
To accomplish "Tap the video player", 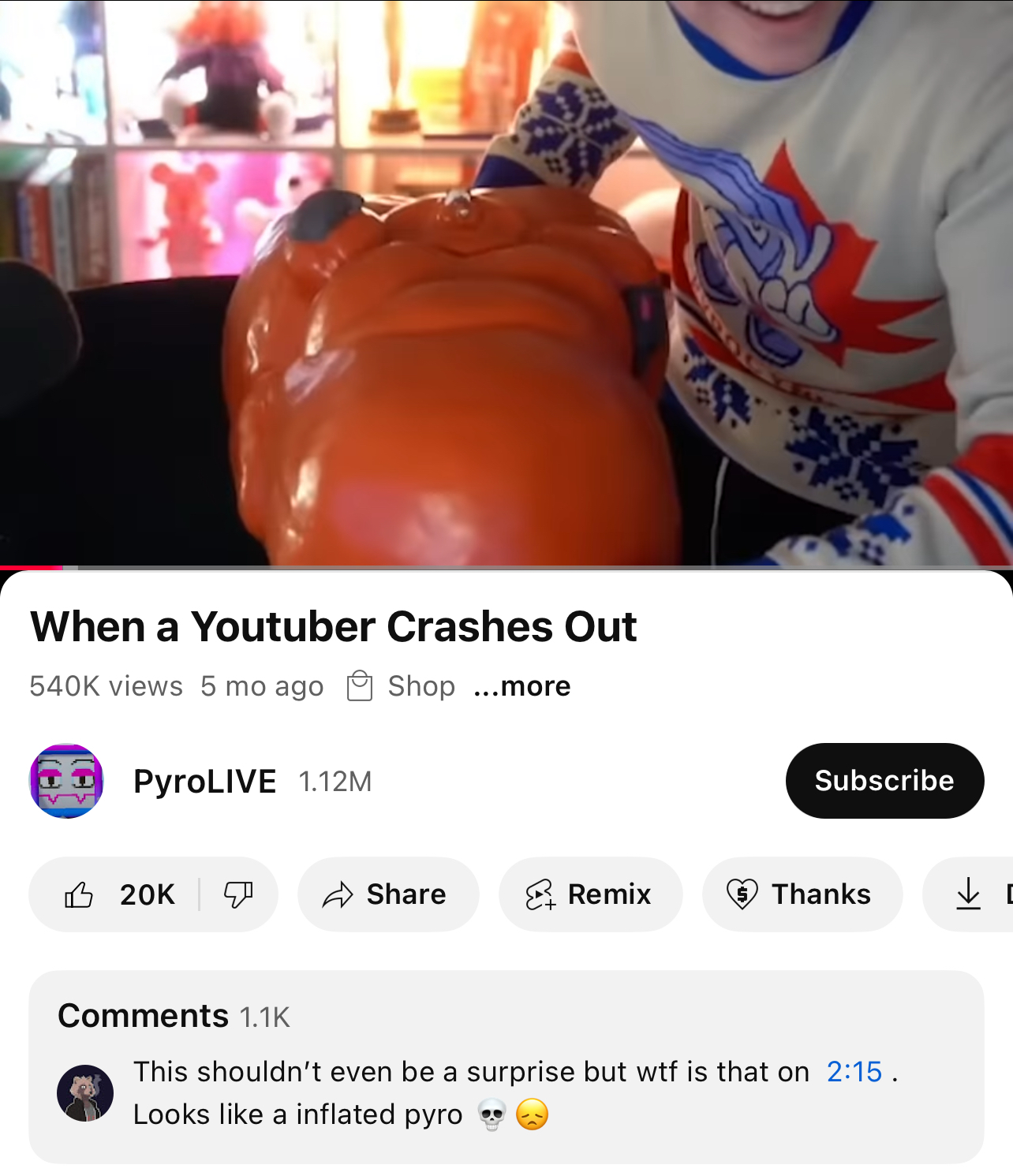I will [506, 282].
